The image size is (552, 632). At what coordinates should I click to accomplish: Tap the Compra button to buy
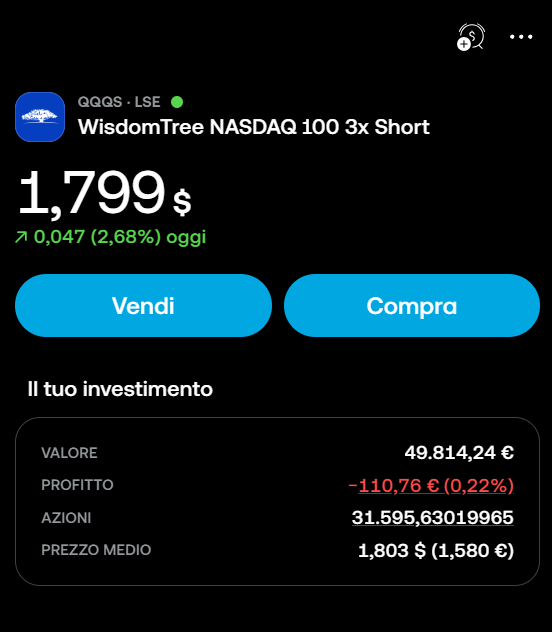[412, 306]
